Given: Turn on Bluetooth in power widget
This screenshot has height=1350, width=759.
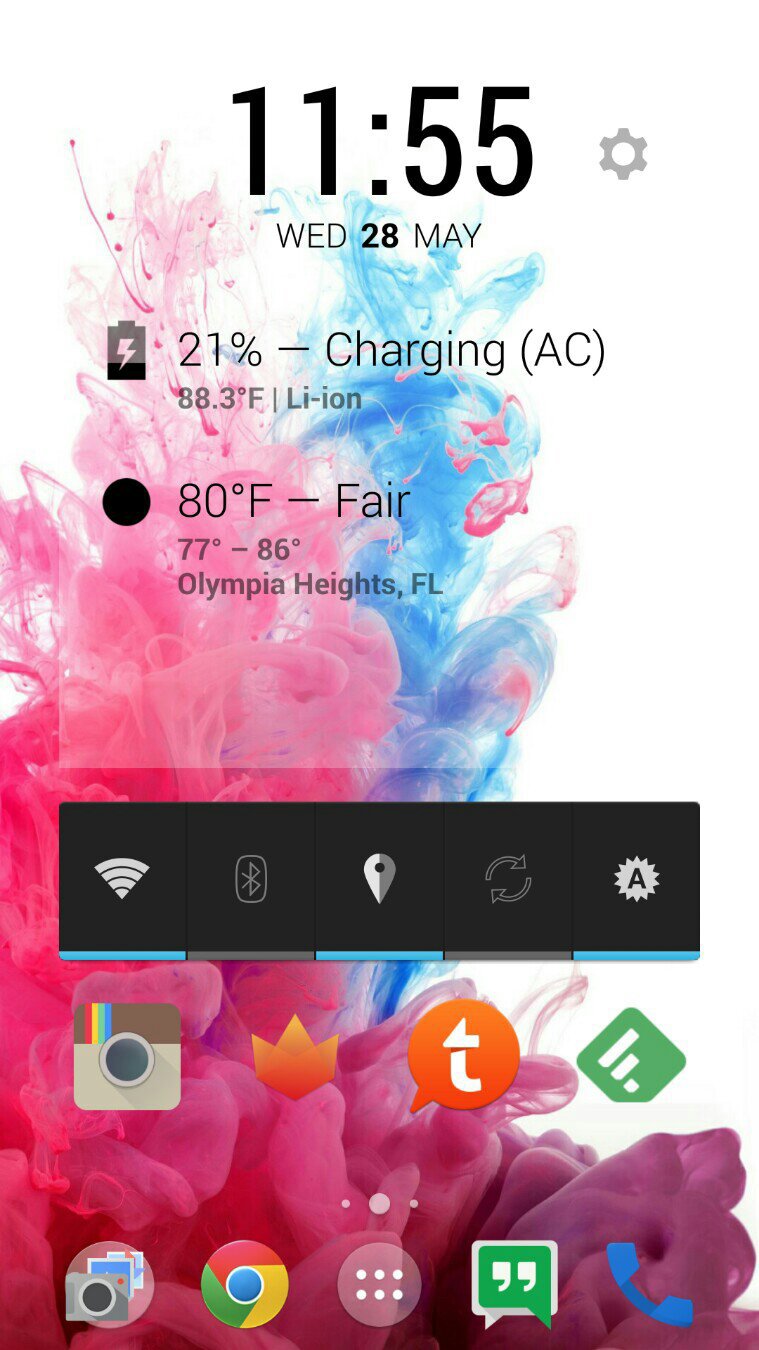Looking at the screenshot, I should [250, 880].
